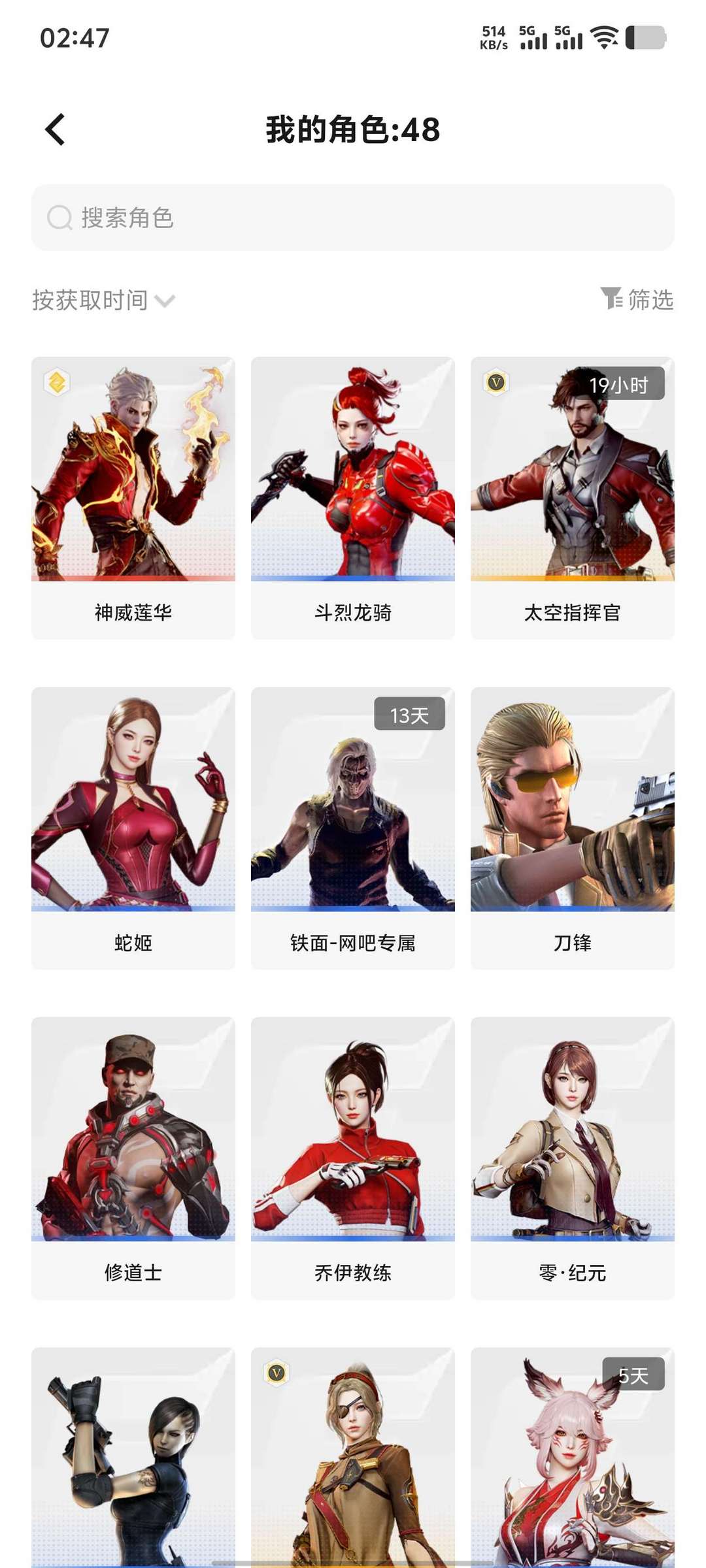This screenshot has height=1568, width=706.
Task: Open the 蛇姬 character card
Action: point(133,826)
